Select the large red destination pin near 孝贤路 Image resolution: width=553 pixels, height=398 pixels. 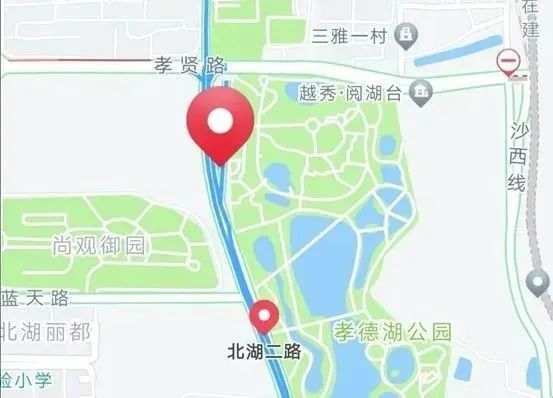click(x=220, y=126)
